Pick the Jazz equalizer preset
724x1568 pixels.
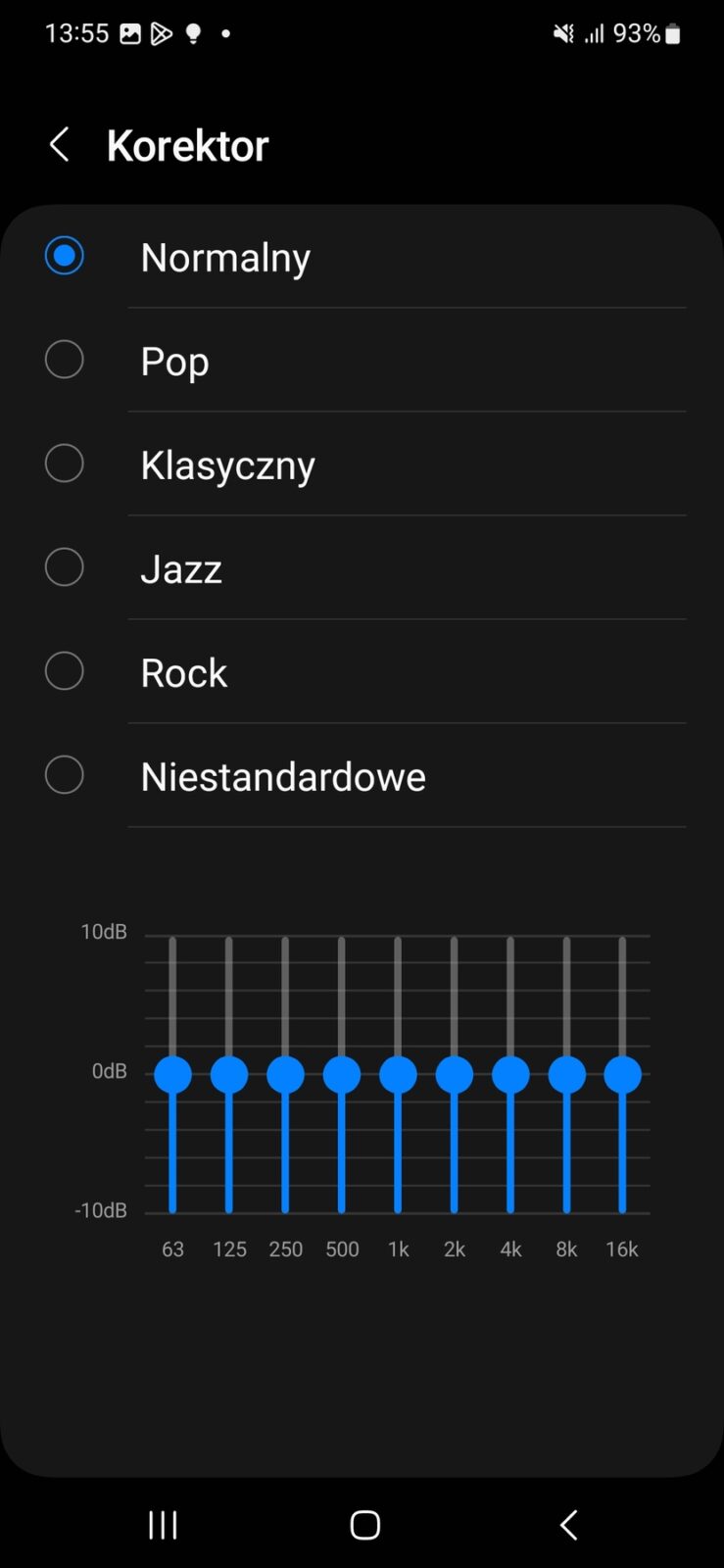click(x=65, y=567)
